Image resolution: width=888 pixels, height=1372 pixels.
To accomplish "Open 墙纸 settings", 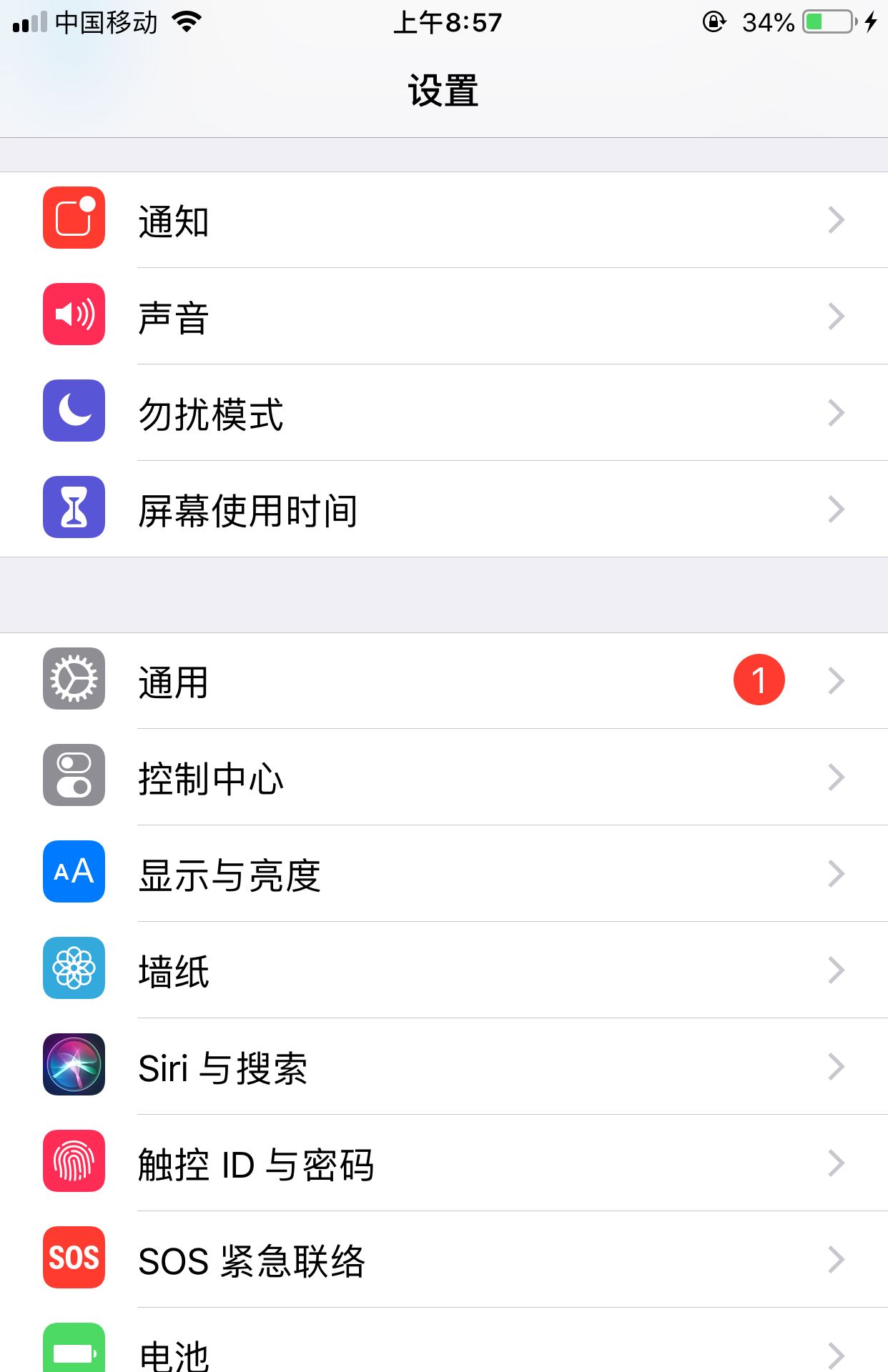I will [443, 970].
